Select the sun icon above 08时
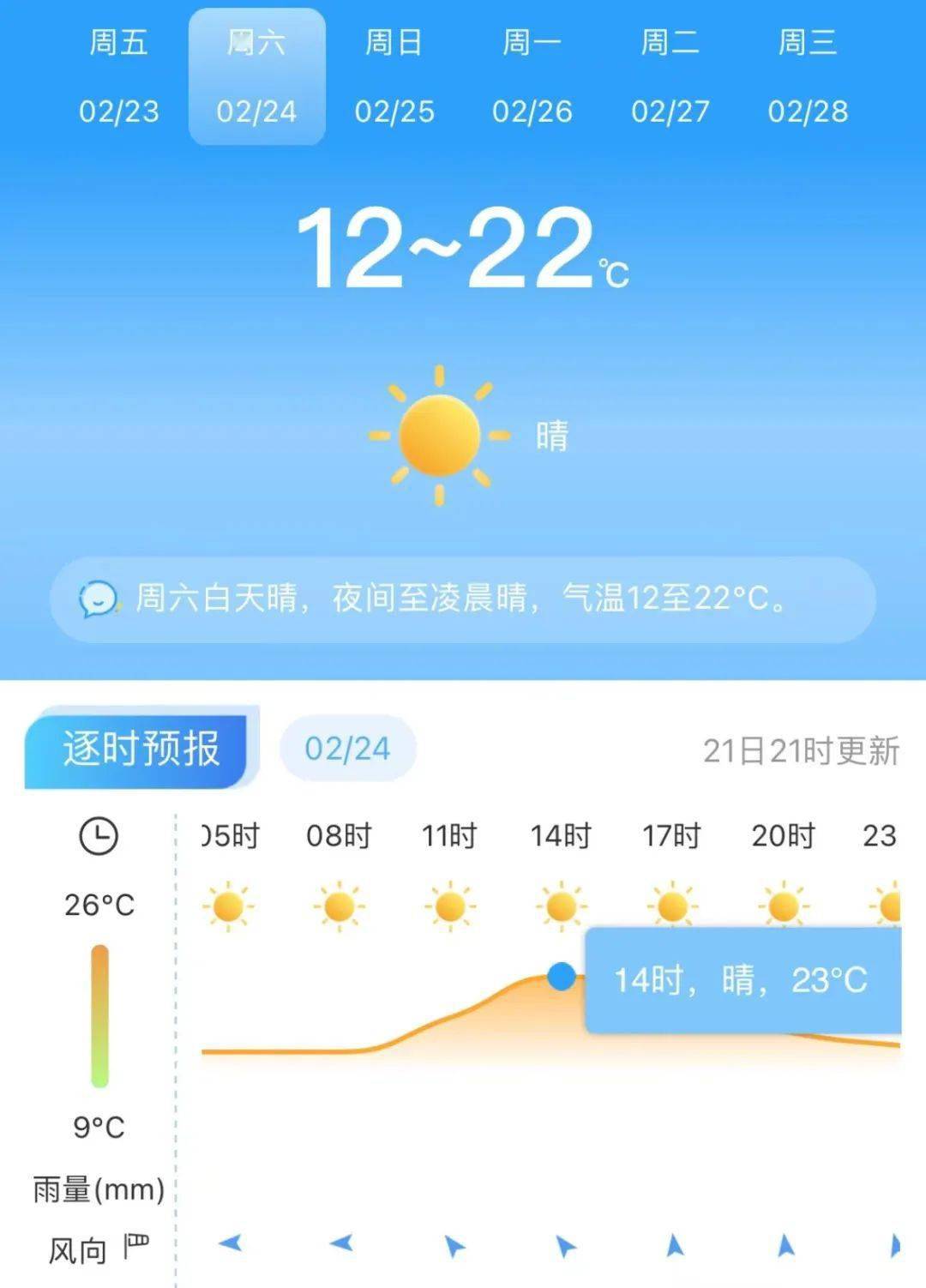This screenshot has width=926, height=1288. click(340, 905)
